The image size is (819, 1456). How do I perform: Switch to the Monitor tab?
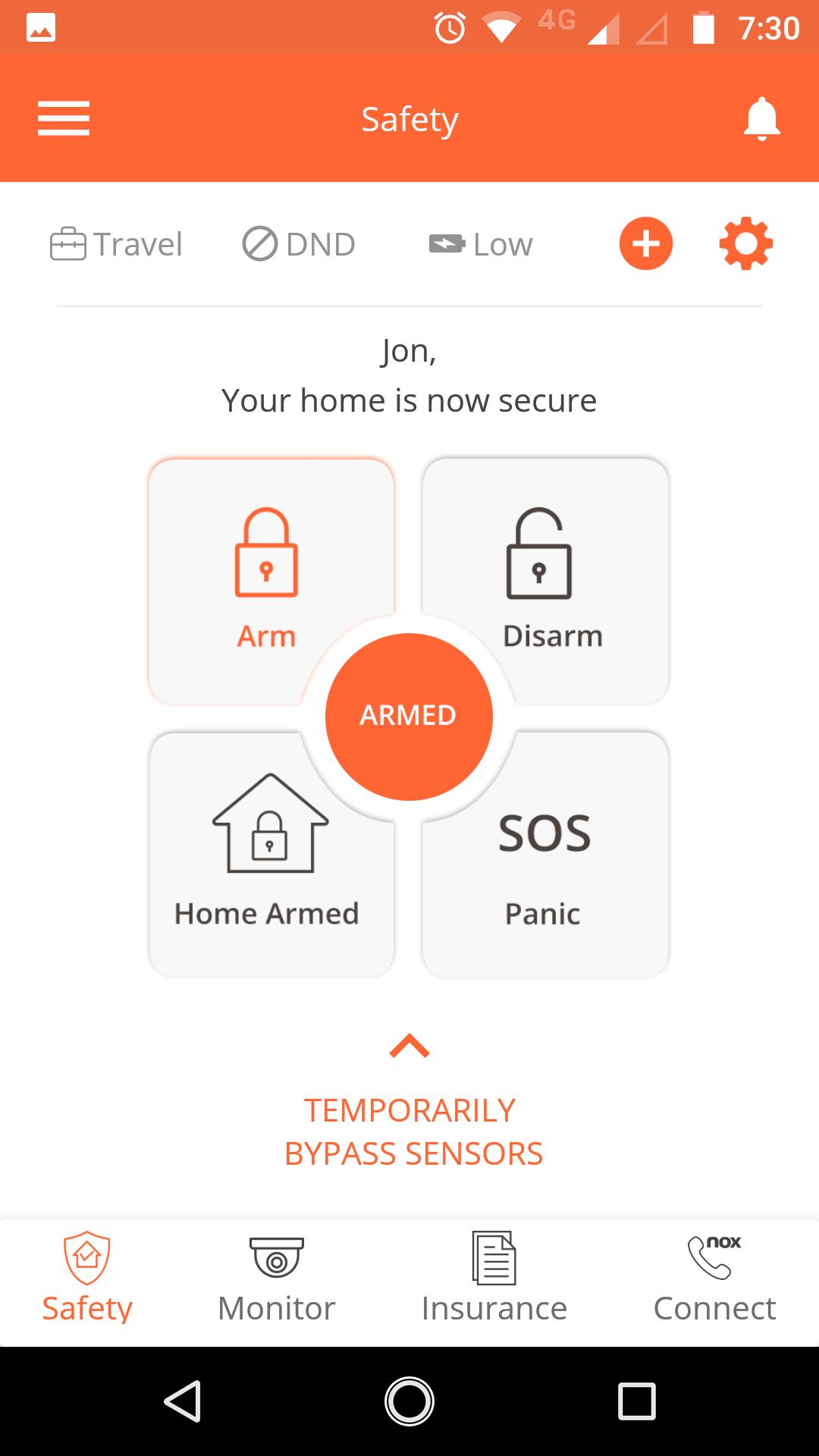click(x=277, y=1282)
